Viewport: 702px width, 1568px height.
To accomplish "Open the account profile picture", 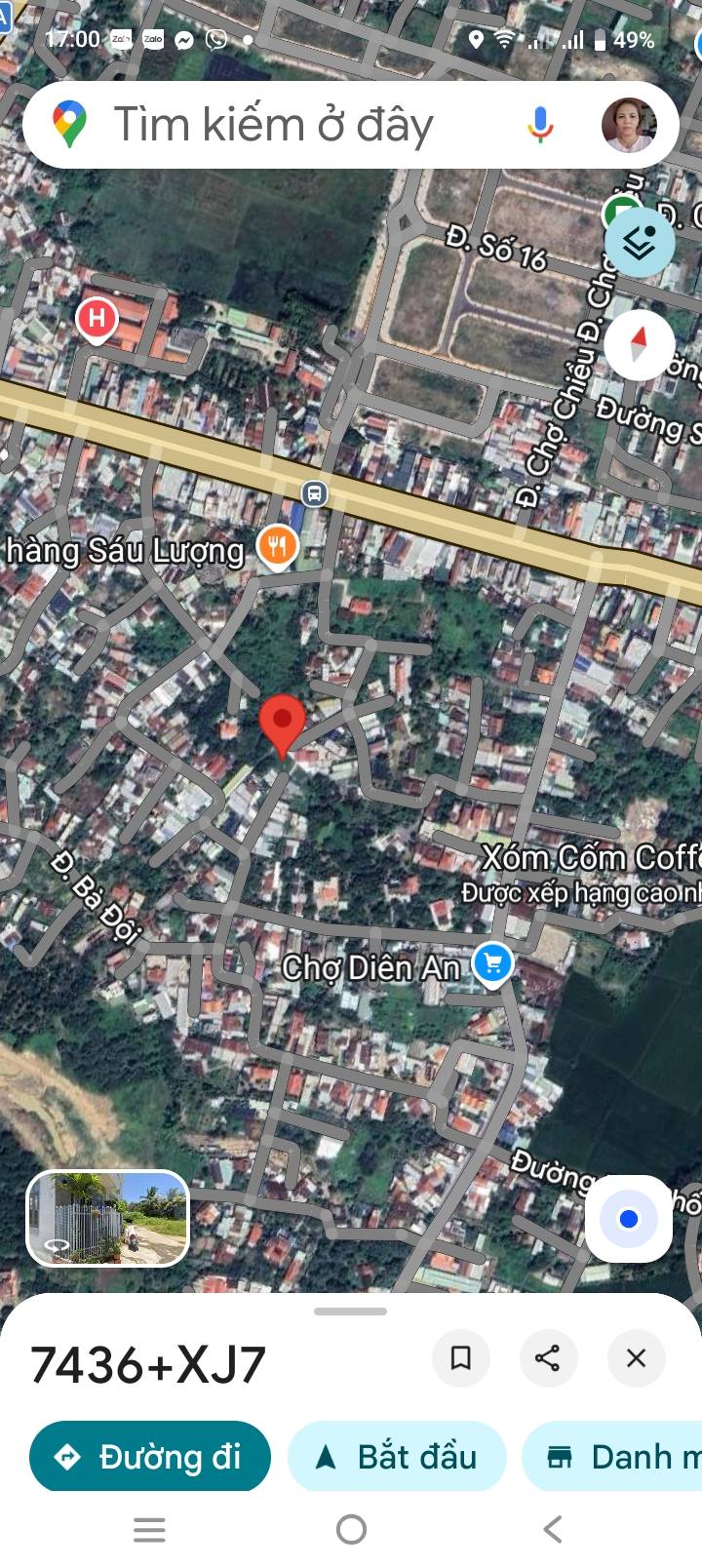I will 629,125.
